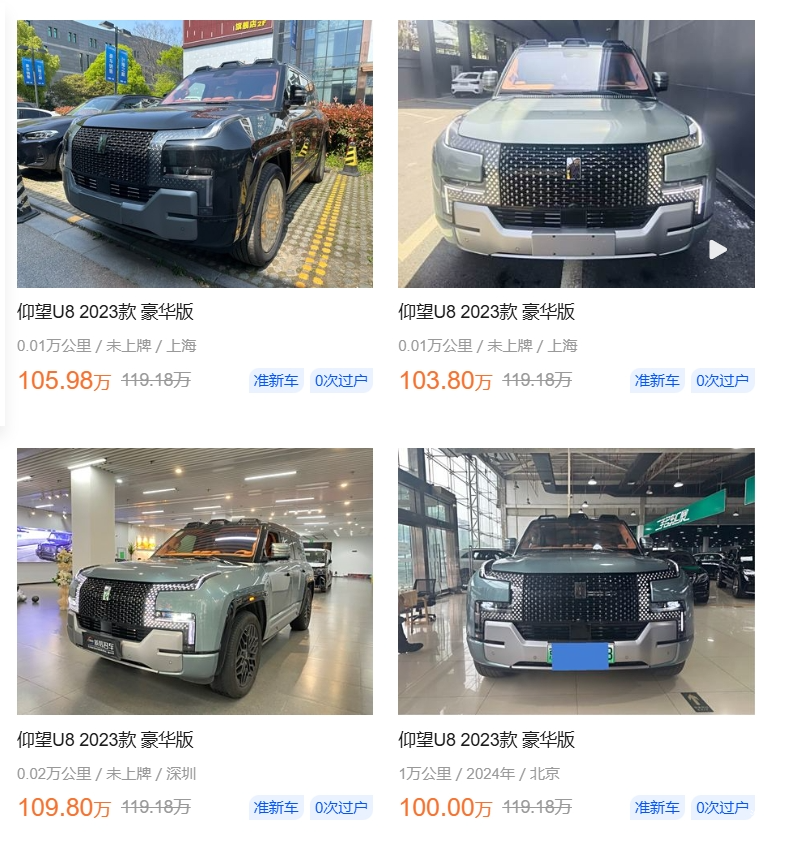The height and width of the screenshot is (846, 791).
Task: View the 100.00万 仰望U8 in Beijing
Action: coord(575,582)
